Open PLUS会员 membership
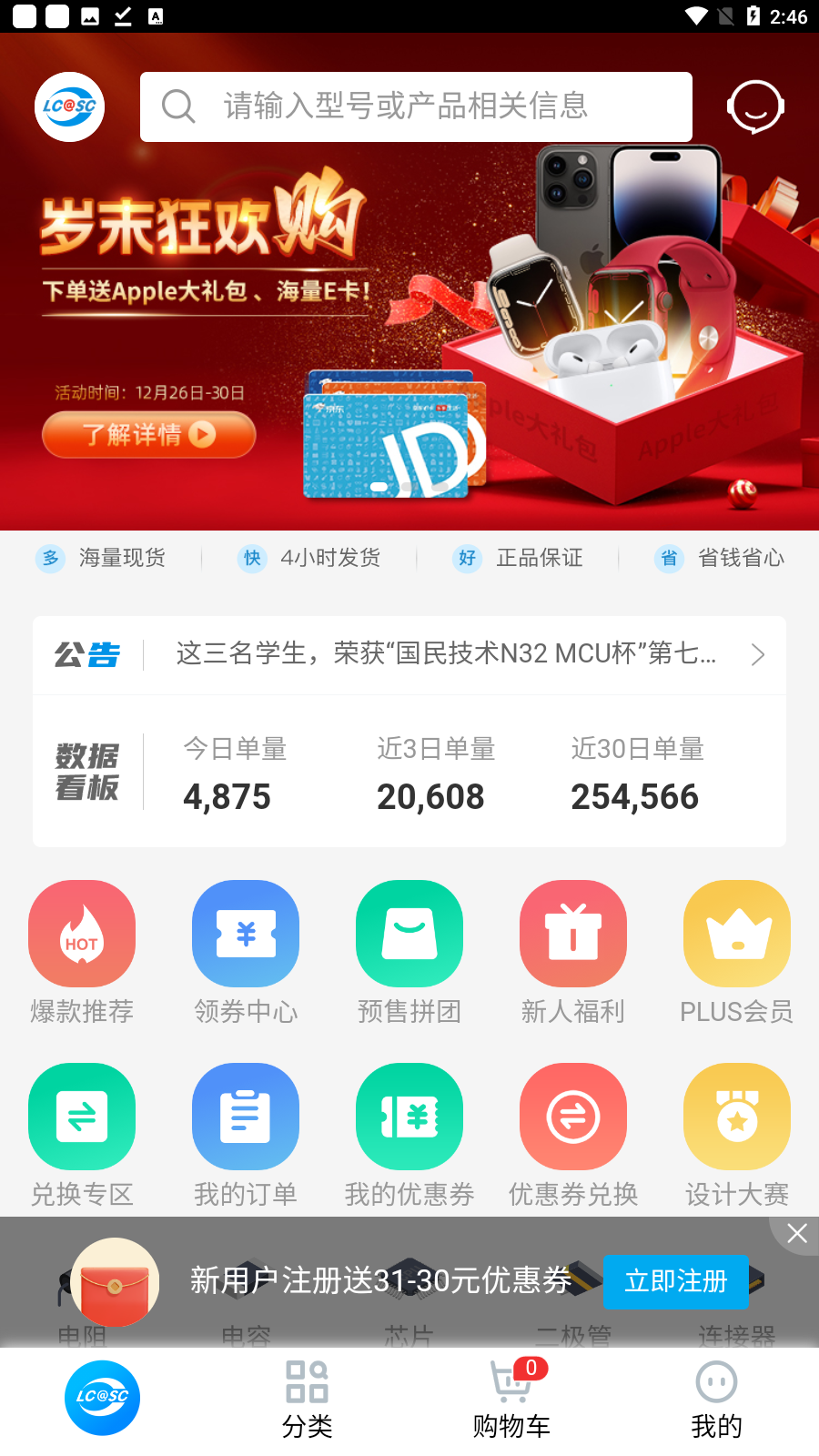Image resolution: width=819 pixels, height=1456 pixels. pos(737,953)
